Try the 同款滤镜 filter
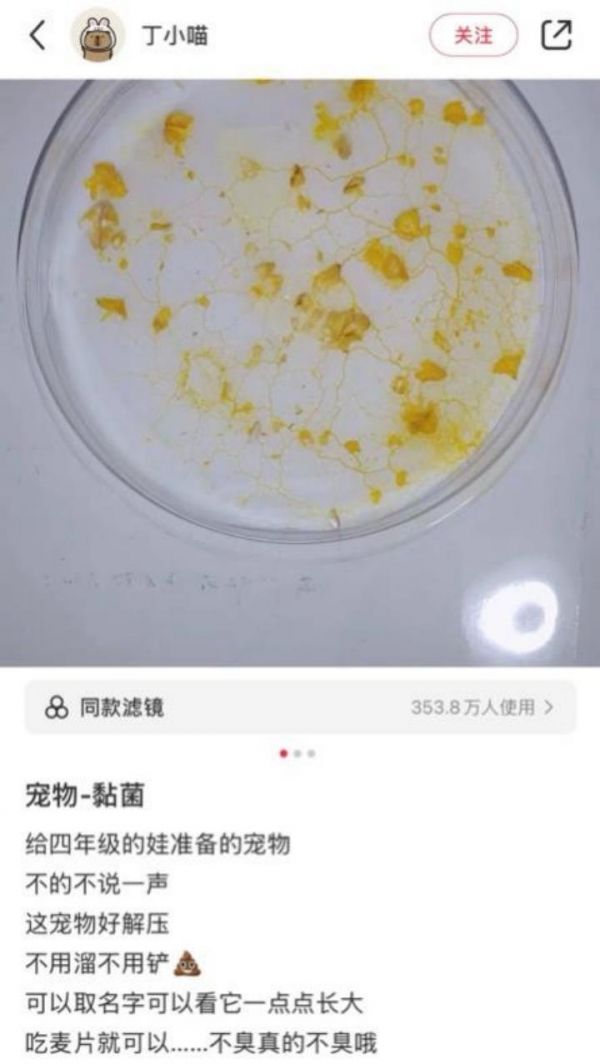600x1064 pixels. (x=300, y=708)
